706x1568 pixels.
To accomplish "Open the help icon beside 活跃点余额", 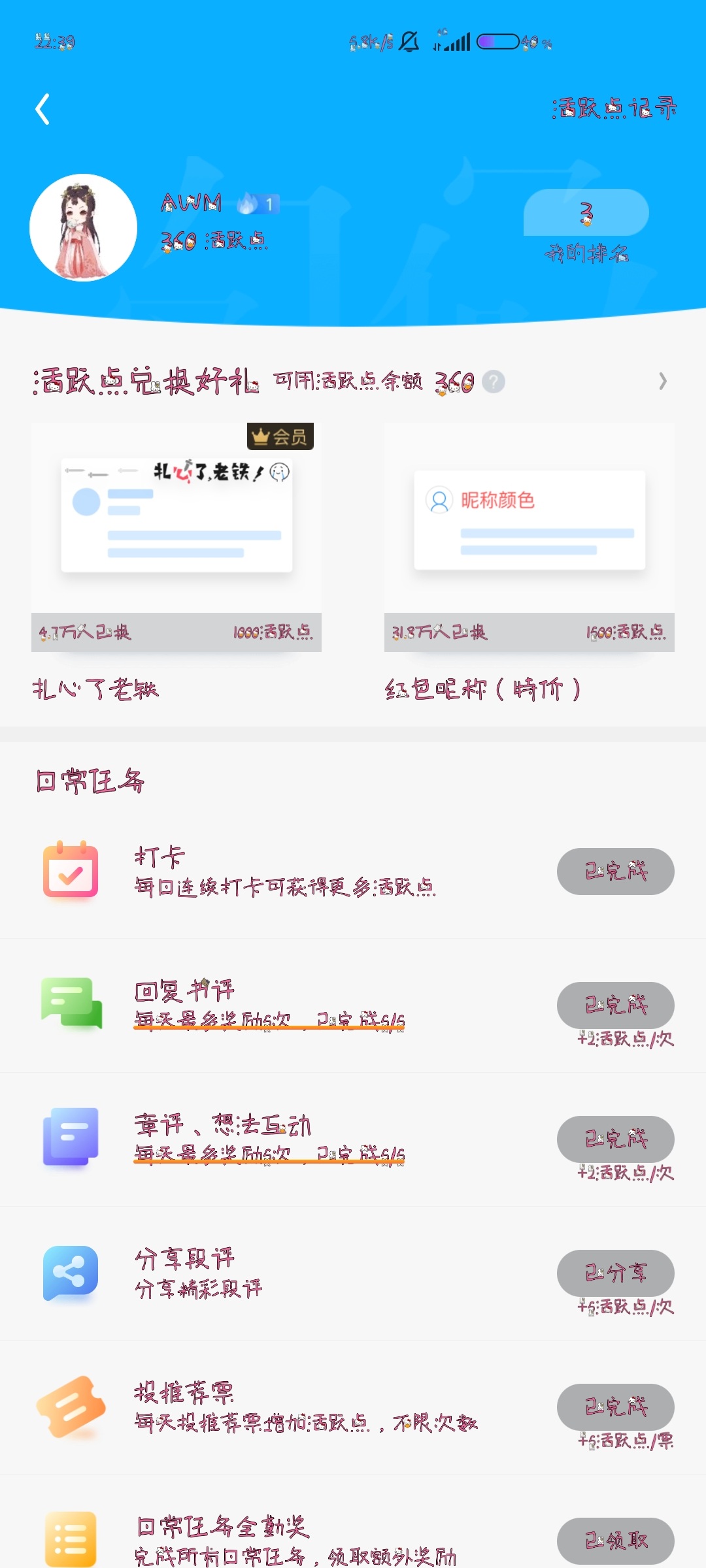I will 494,382.
